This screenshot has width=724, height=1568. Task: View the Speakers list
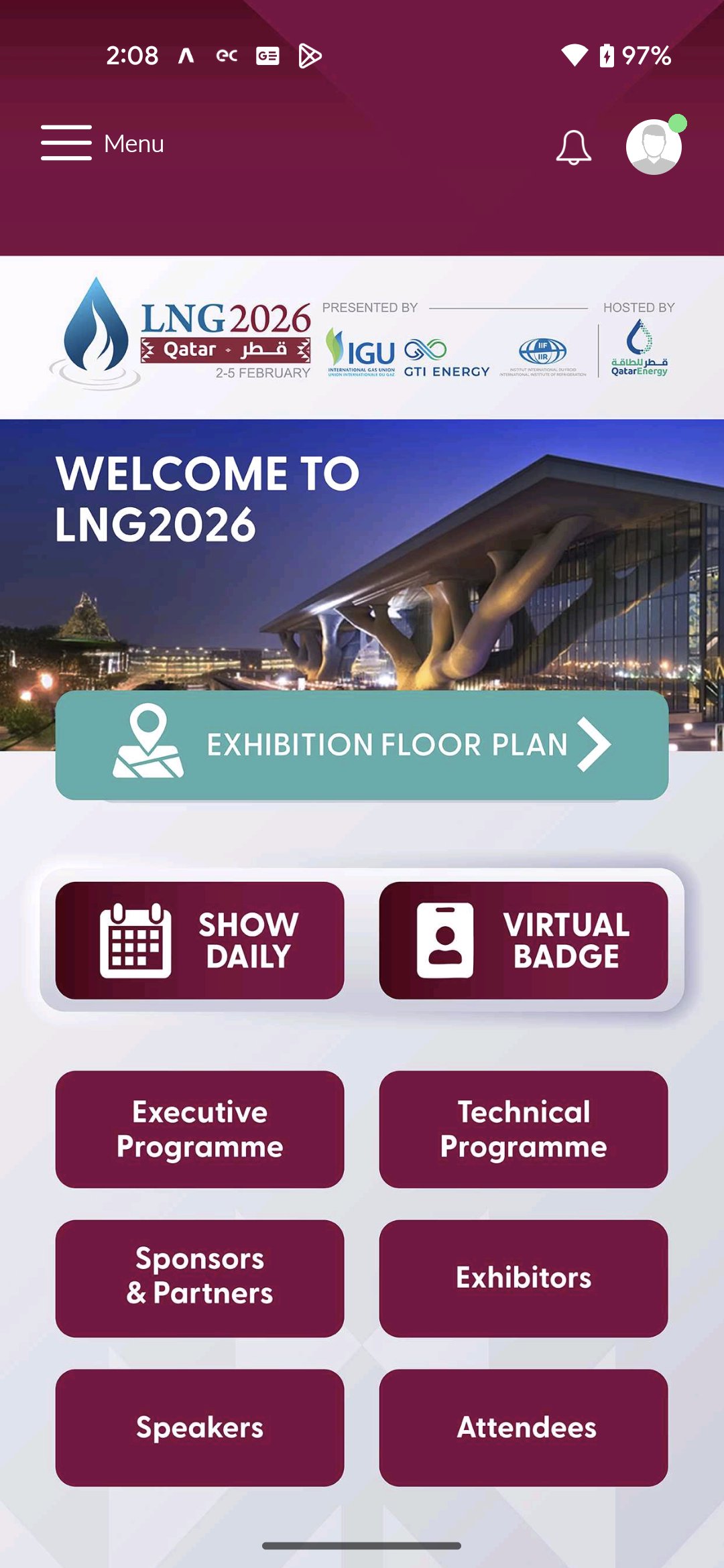point(200,1428)
